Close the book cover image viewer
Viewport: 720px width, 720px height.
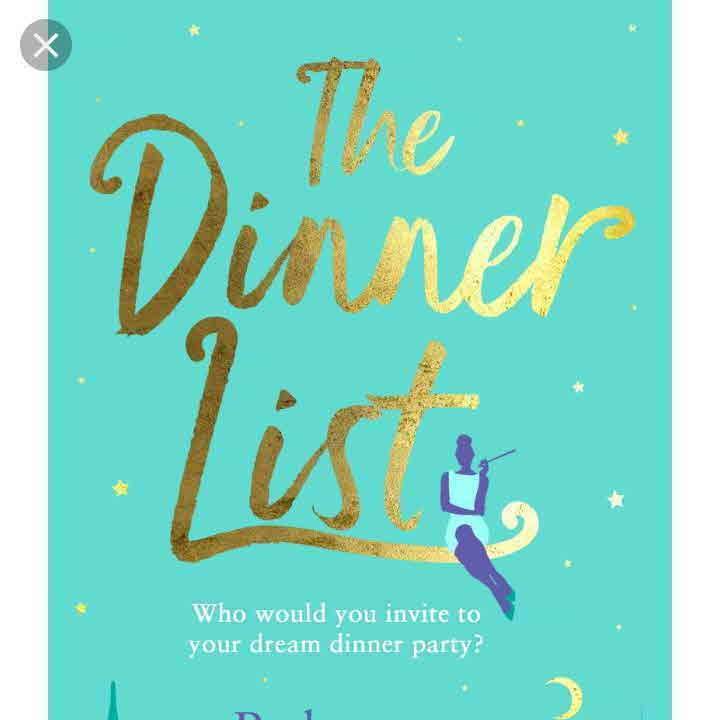click(46, 45)
